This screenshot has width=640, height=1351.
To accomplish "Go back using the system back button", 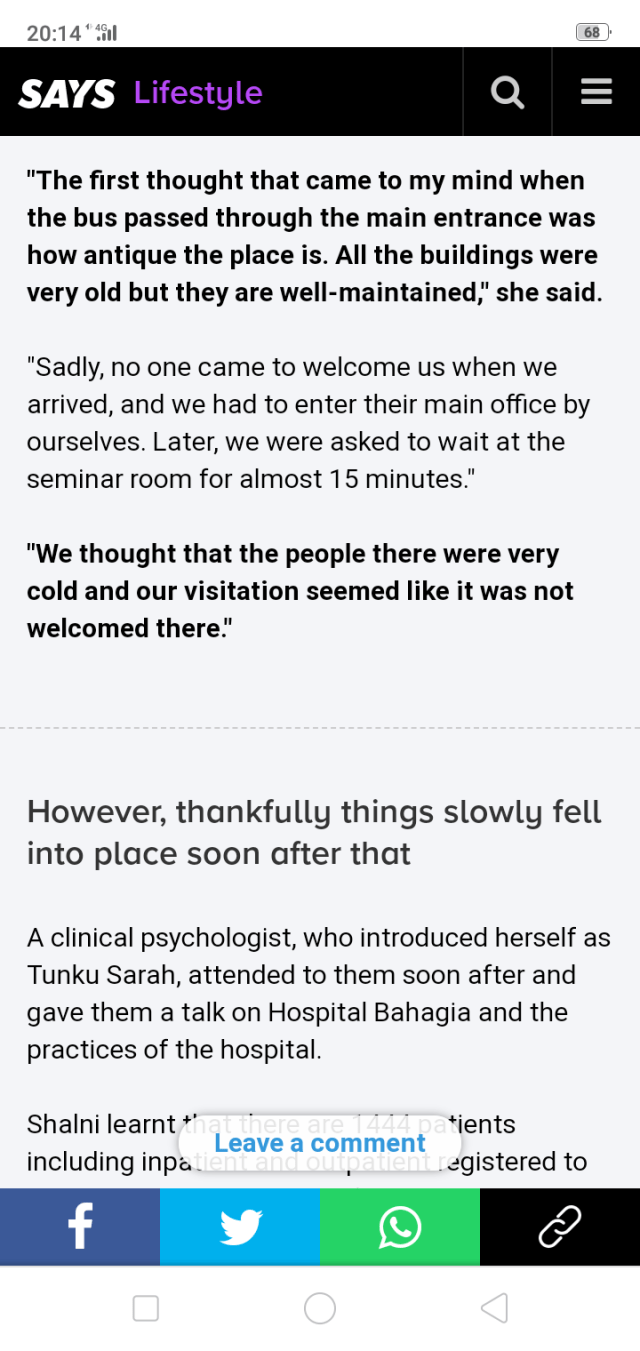I will click(x=494, y=1308).
